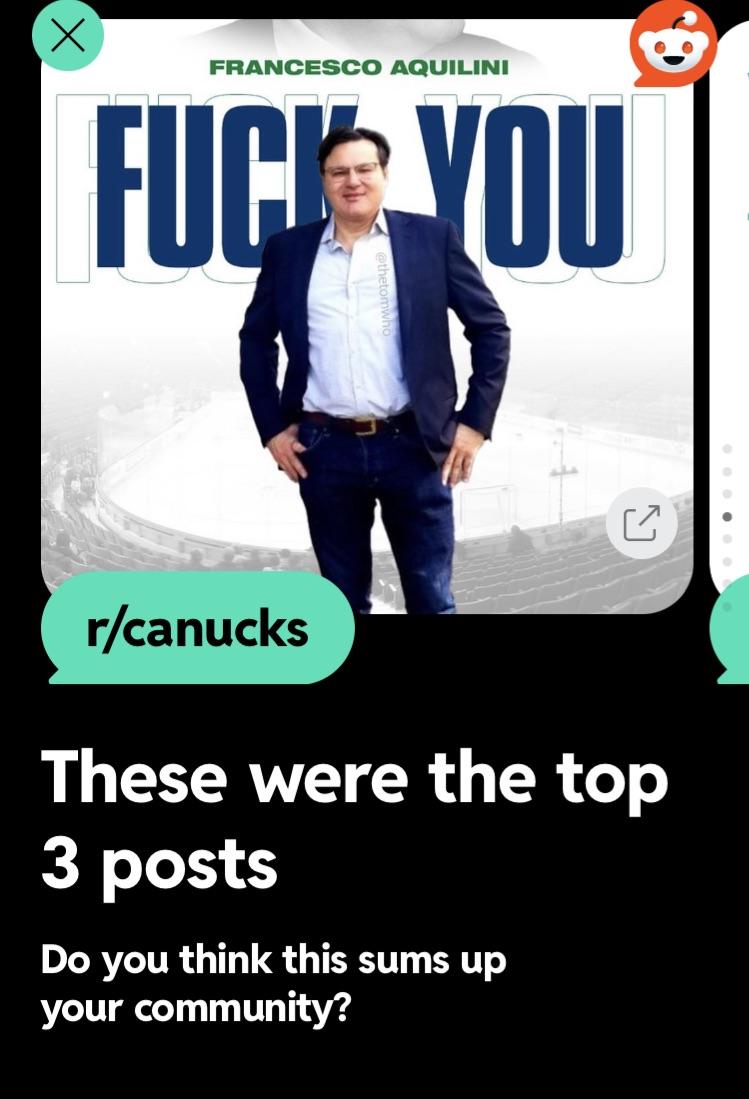Image resolution: width=749 pixels, height=1099 pixels.
Task: Open the top post in full view
Action: tap(641, 523)
